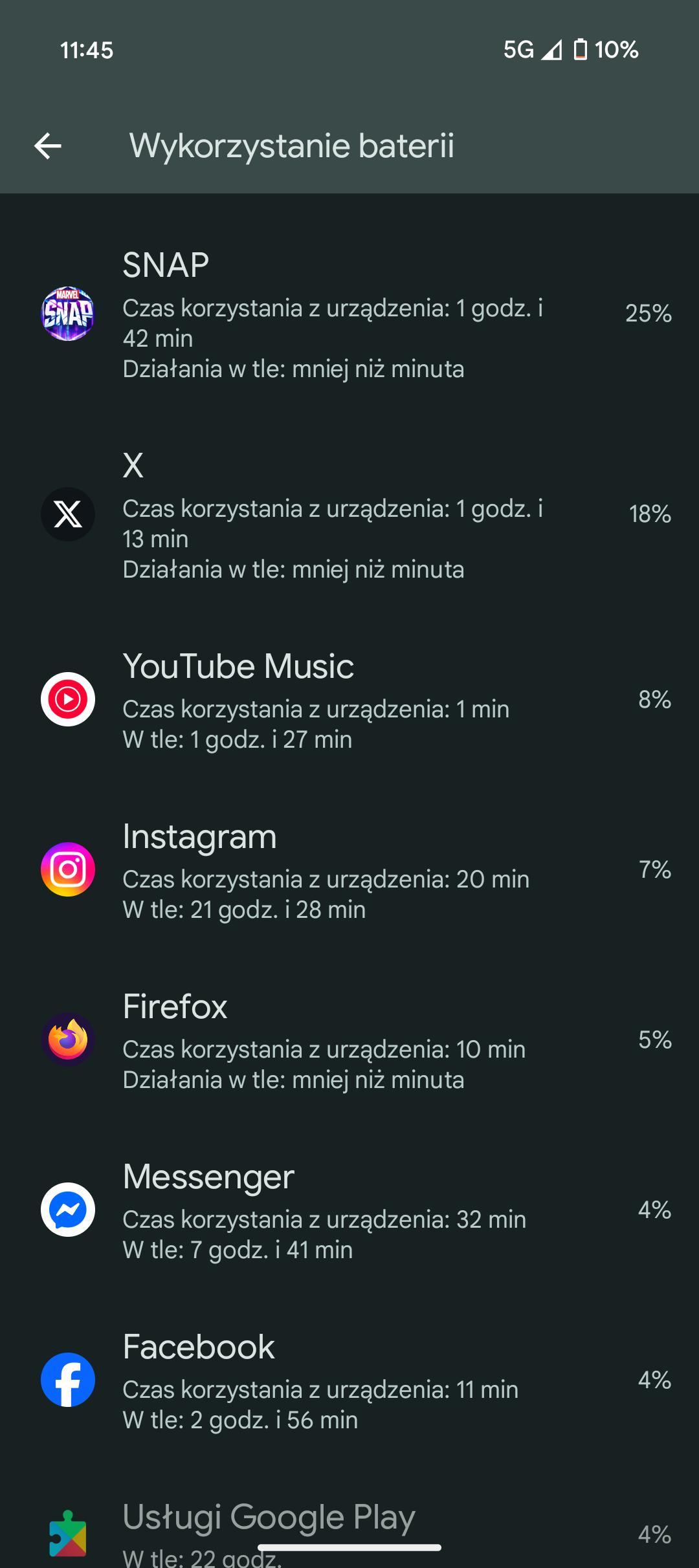Open SNAP battery usage details
The width and height of the screenshot is (699, 1568).
[349, 315]
